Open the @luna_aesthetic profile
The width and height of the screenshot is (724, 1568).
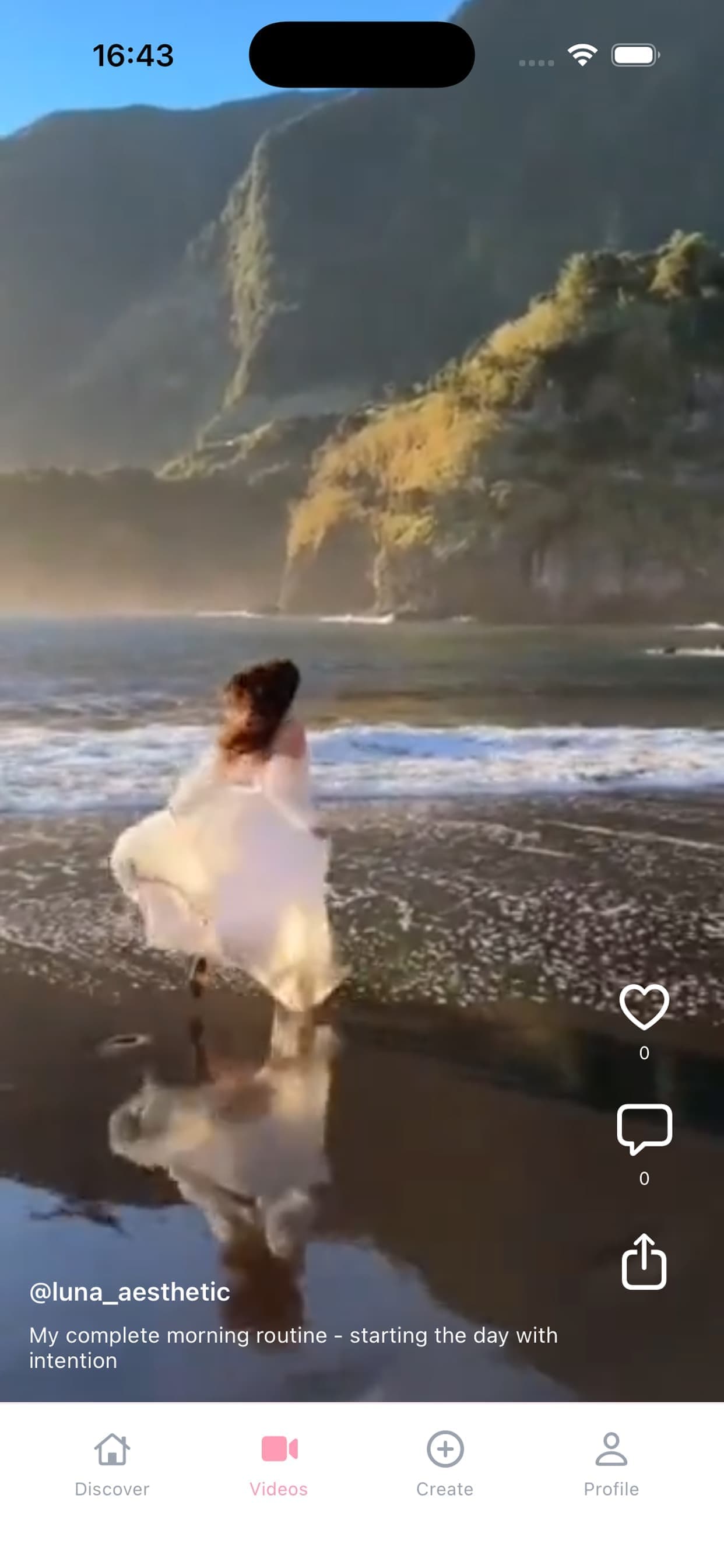(x=129, y=1292)
